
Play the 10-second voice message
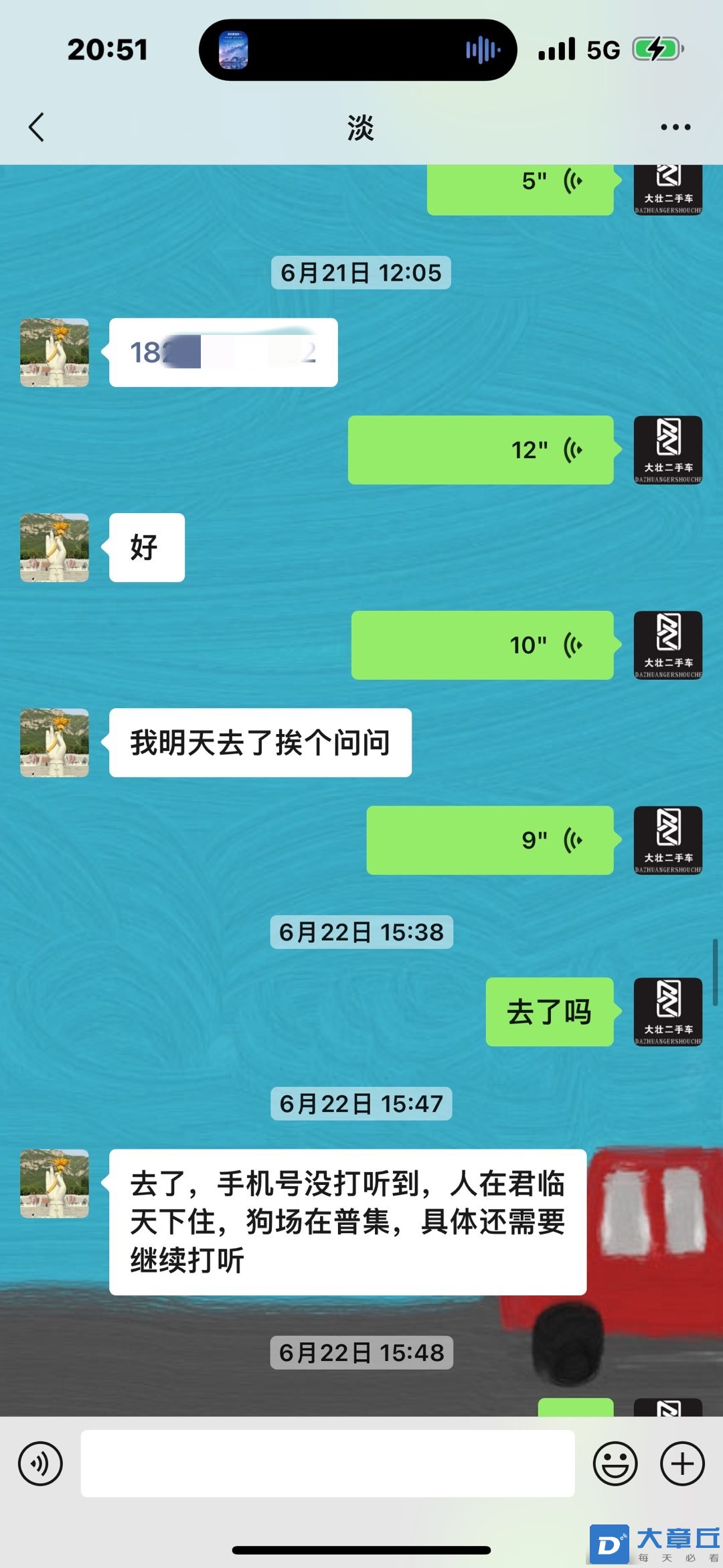[x=483, y=645]
